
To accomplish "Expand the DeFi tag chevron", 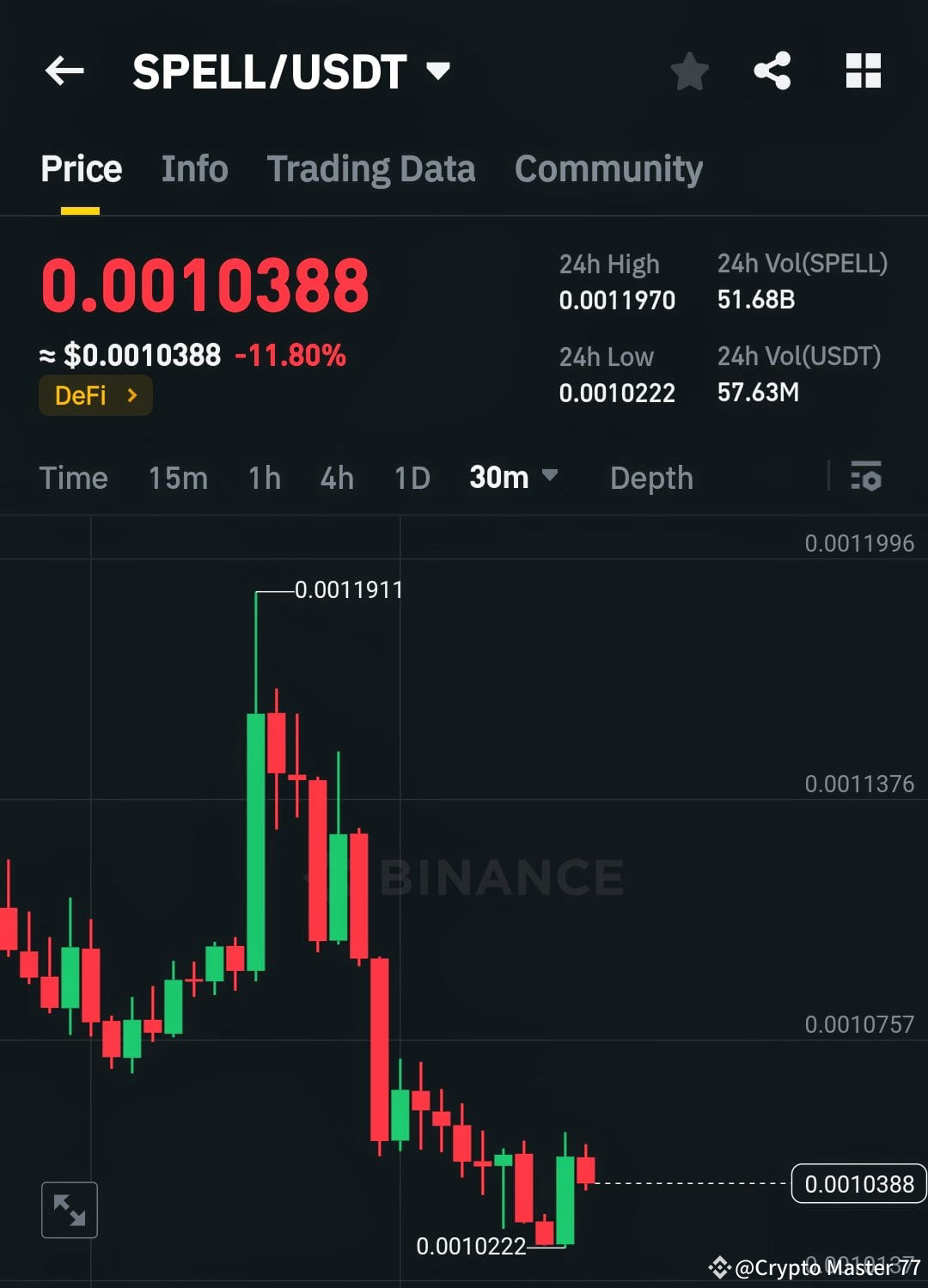I will [132, 395].
